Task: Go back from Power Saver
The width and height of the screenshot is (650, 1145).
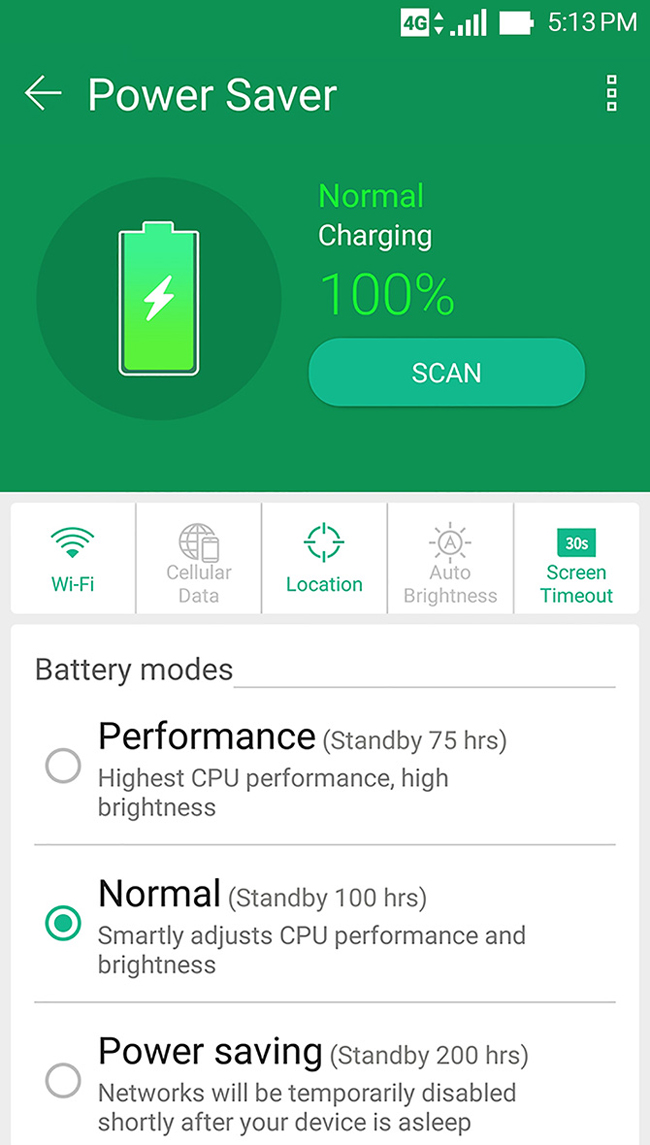Action: point(42,94)
